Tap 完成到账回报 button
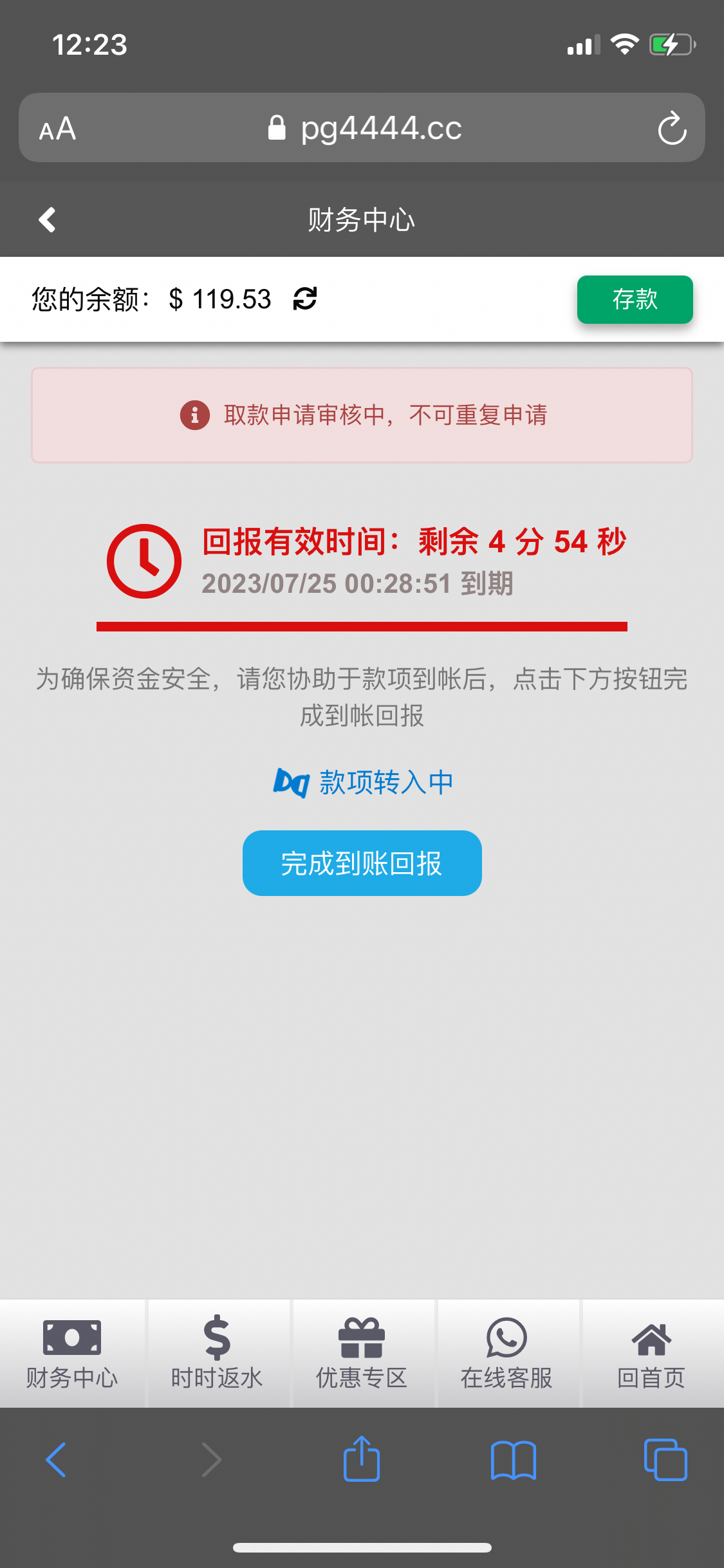The image size is (724, 1568). tap(362, 863)
